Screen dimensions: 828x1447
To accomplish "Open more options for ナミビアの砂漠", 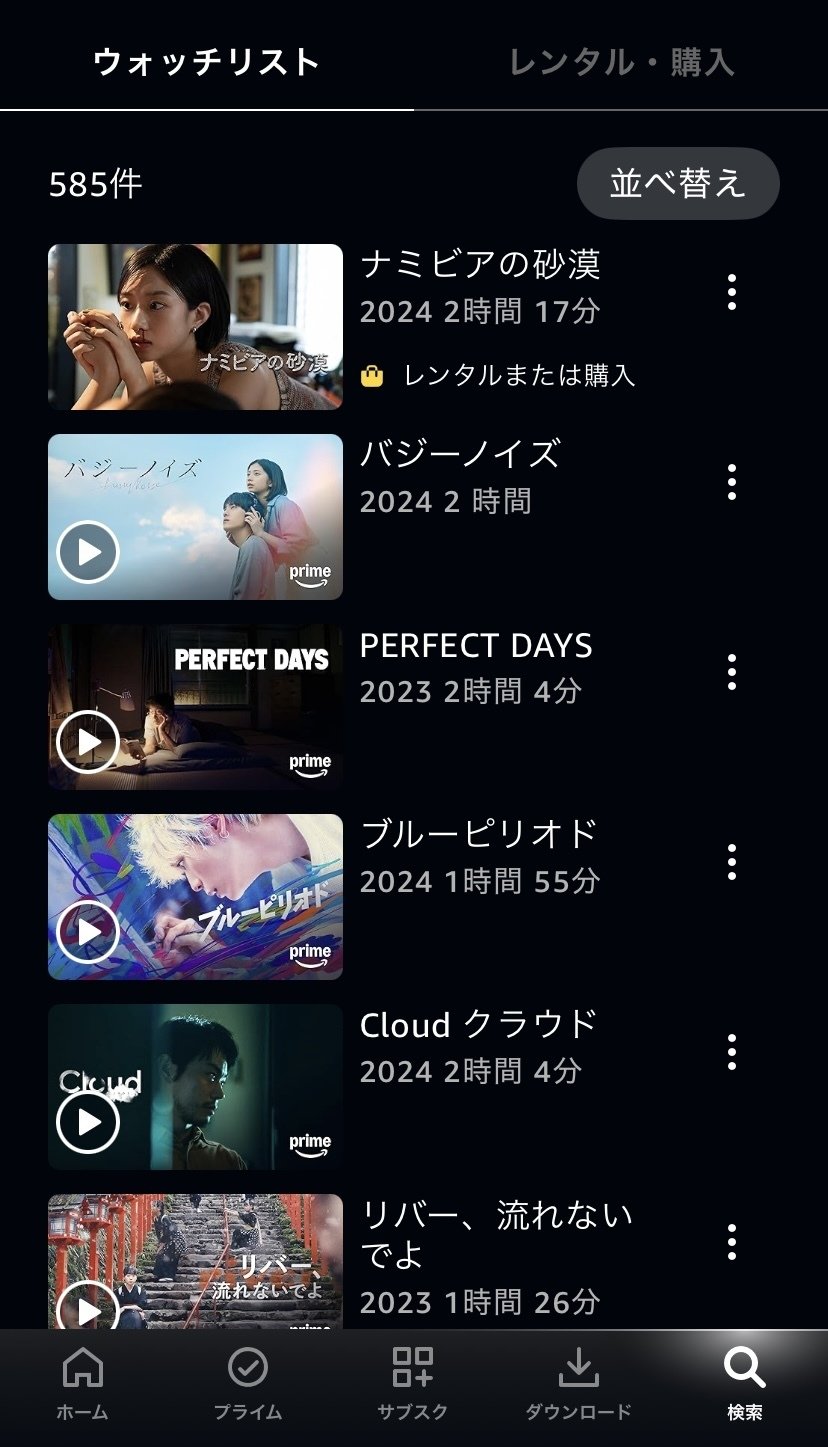I will pos(732,292).
